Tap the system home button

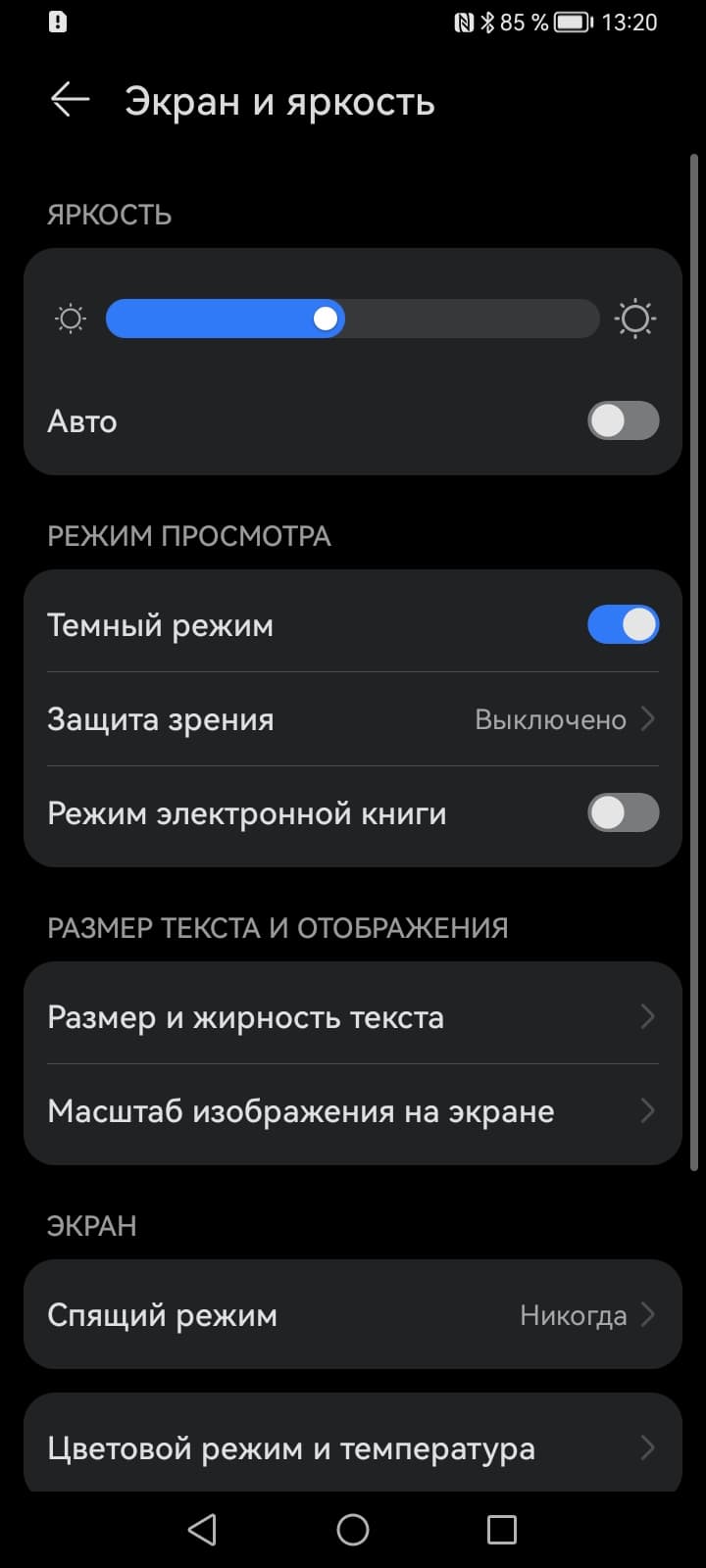(x=353, y=1530)
